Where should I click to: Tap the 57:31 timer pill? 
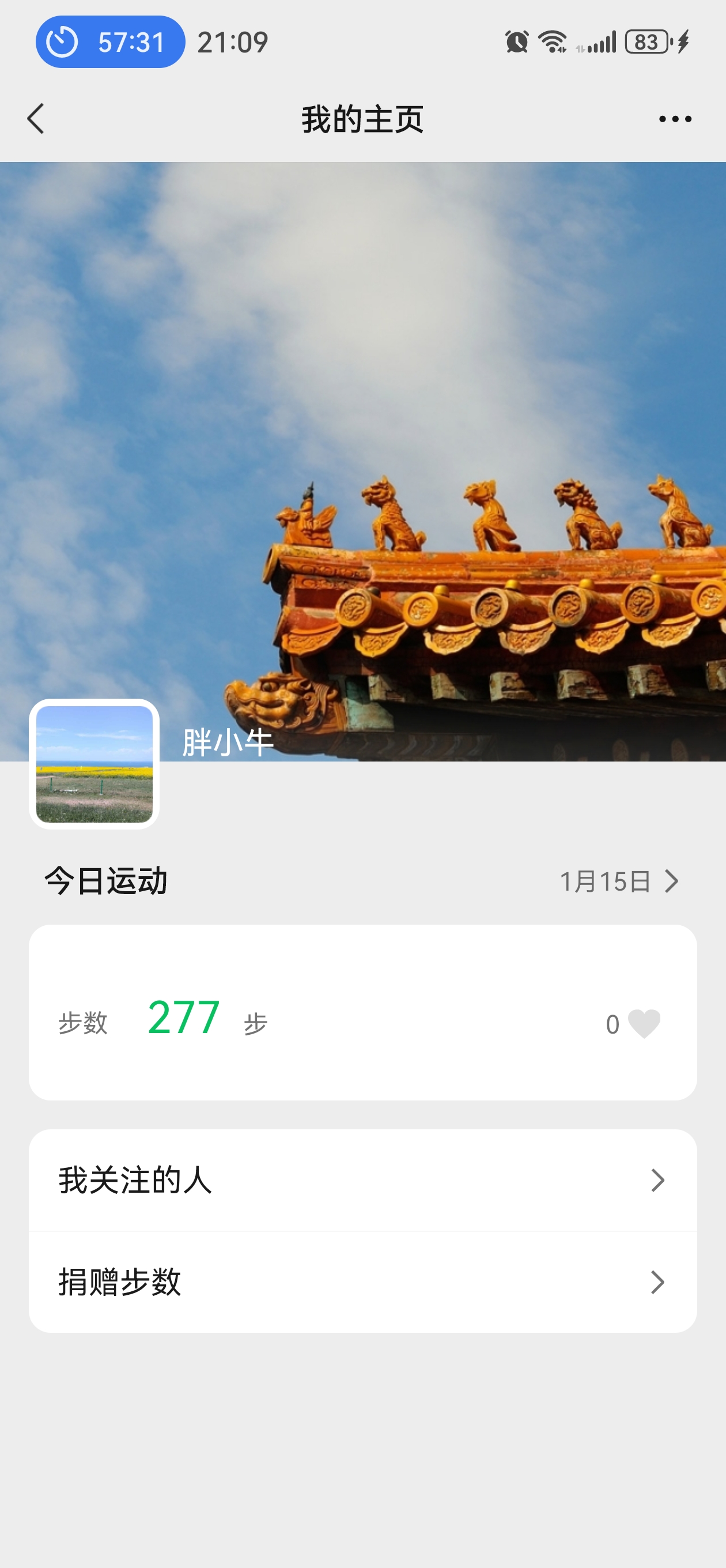[x=110, y=42]
